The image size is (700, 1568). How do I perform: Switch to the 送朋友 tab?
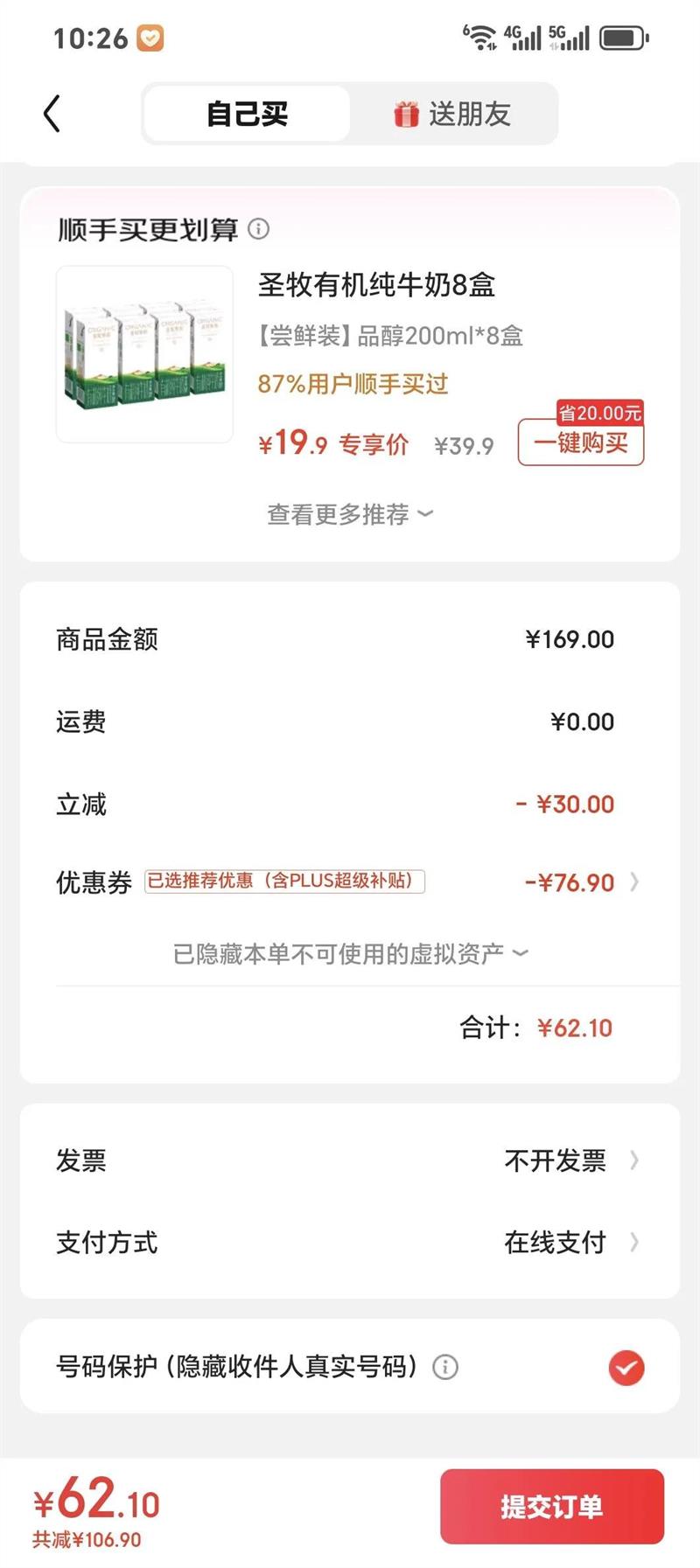[x=452, y=114]
